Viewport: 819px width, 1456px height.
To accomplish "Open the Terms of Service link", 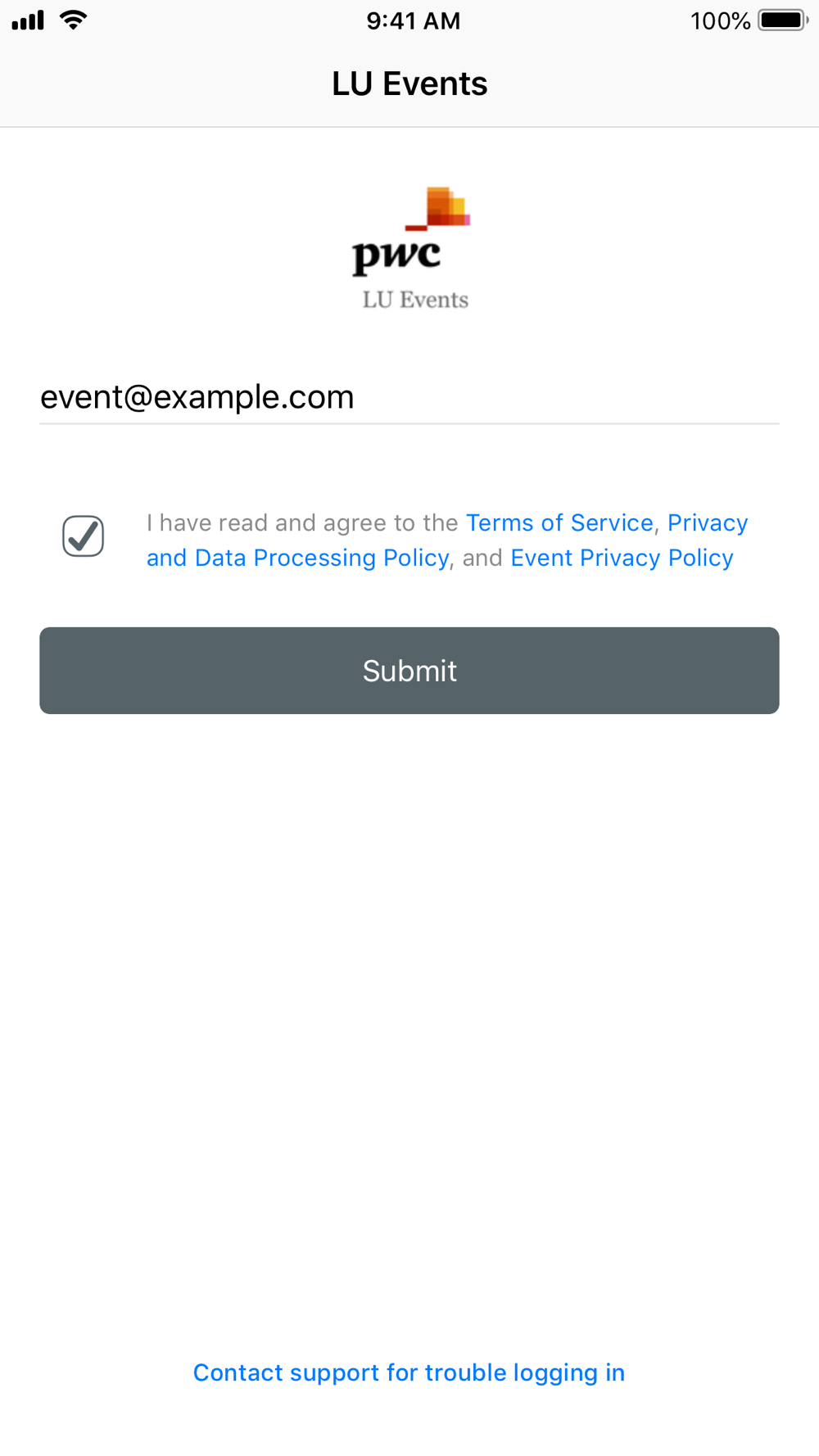I will [x=559, y=522].
